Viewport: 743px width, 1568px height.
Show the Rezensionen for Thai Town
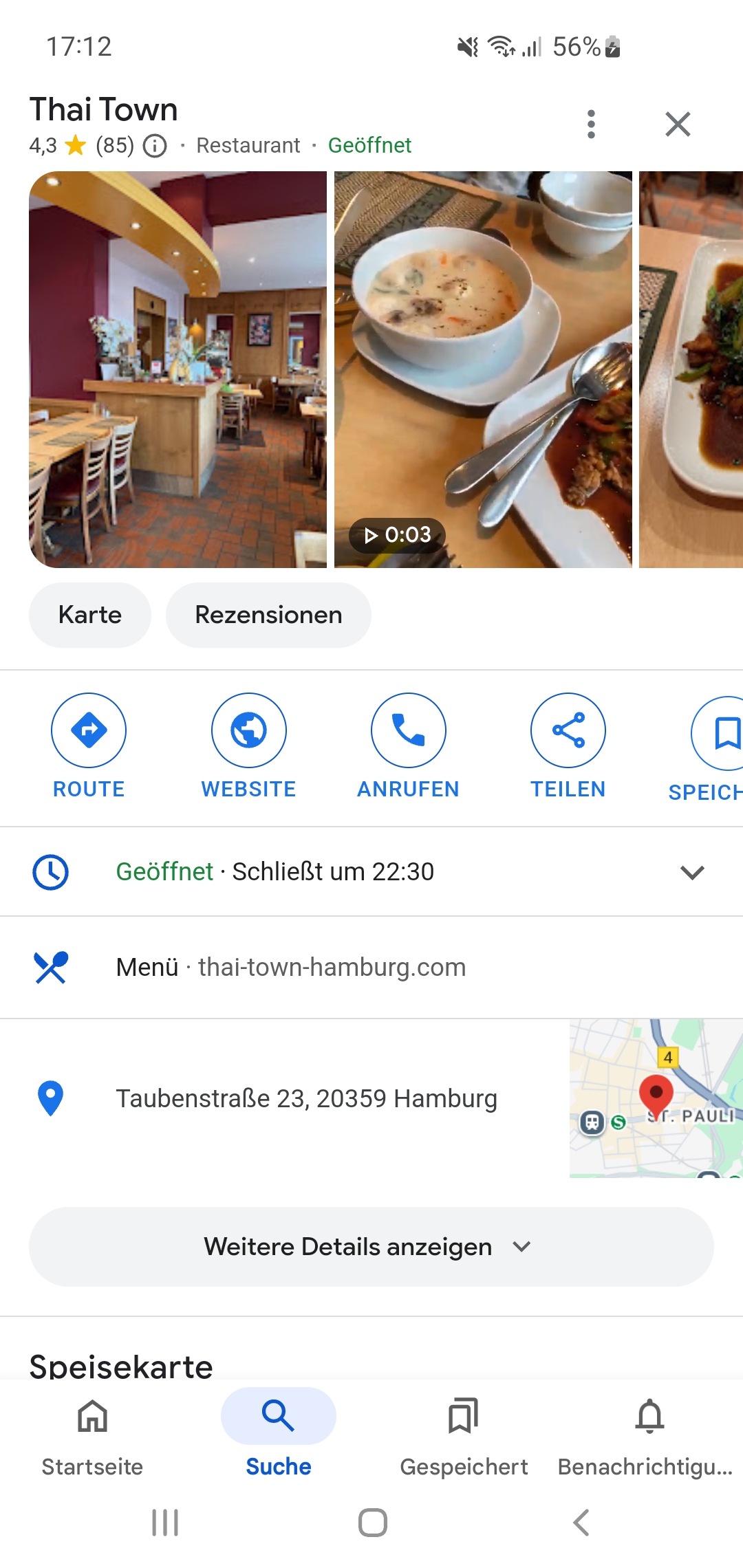point(268,615)
